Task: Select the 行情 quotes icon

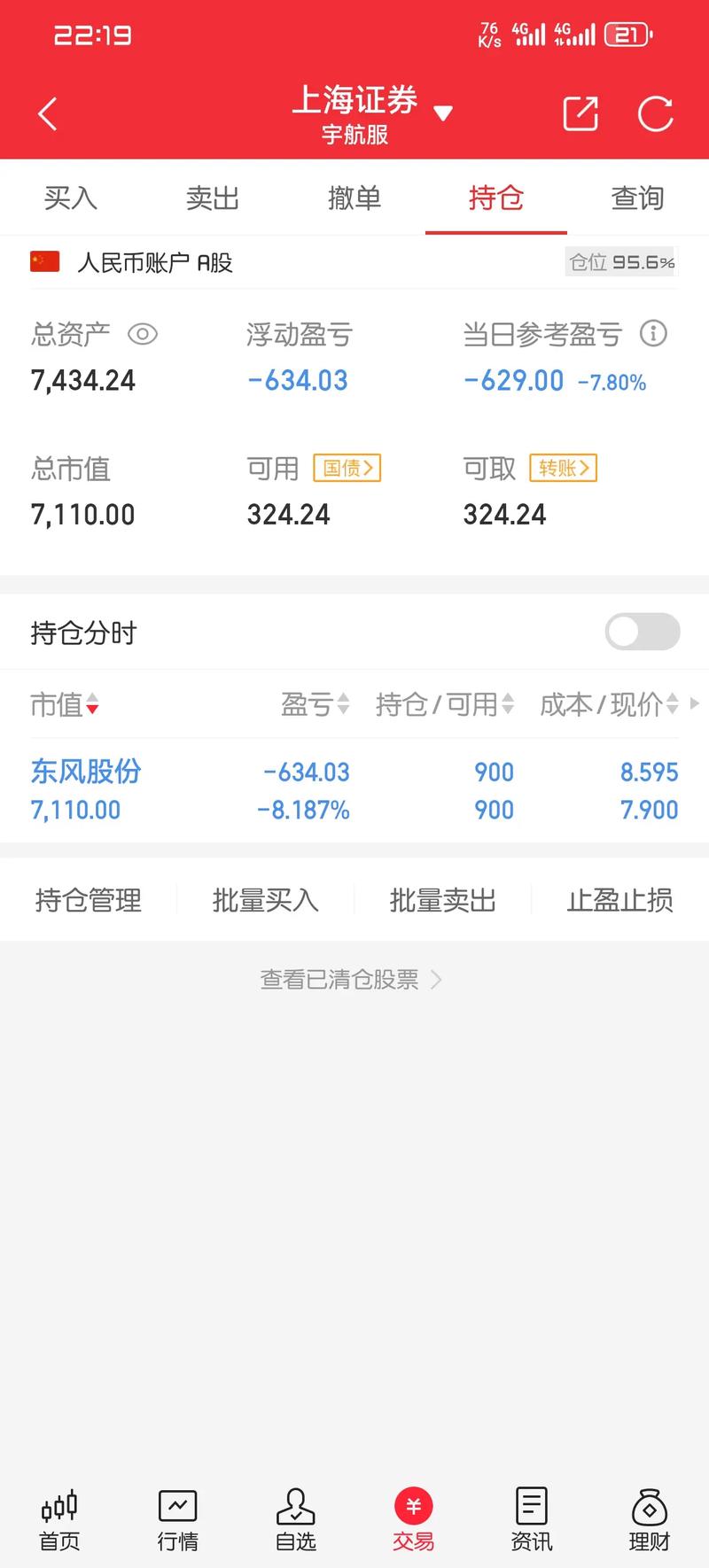Action: (x=176, y=1519)
